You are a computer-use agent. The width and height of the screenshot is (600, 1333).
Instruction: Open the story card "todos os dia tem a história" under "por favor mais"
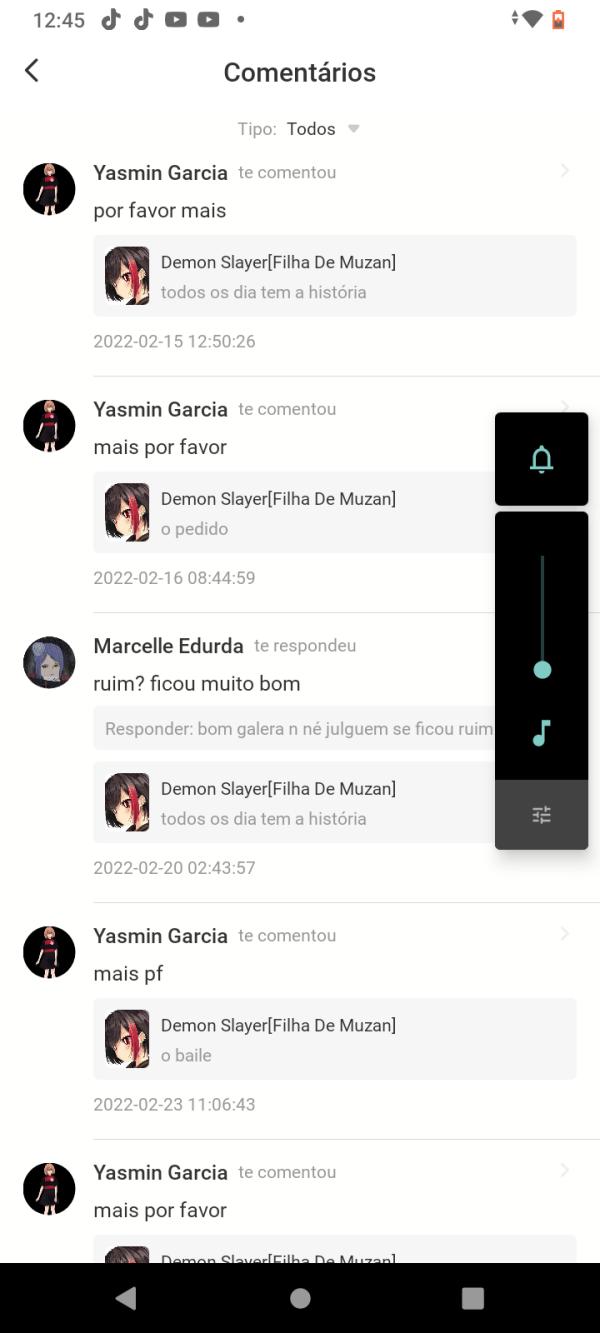point(335,276)
